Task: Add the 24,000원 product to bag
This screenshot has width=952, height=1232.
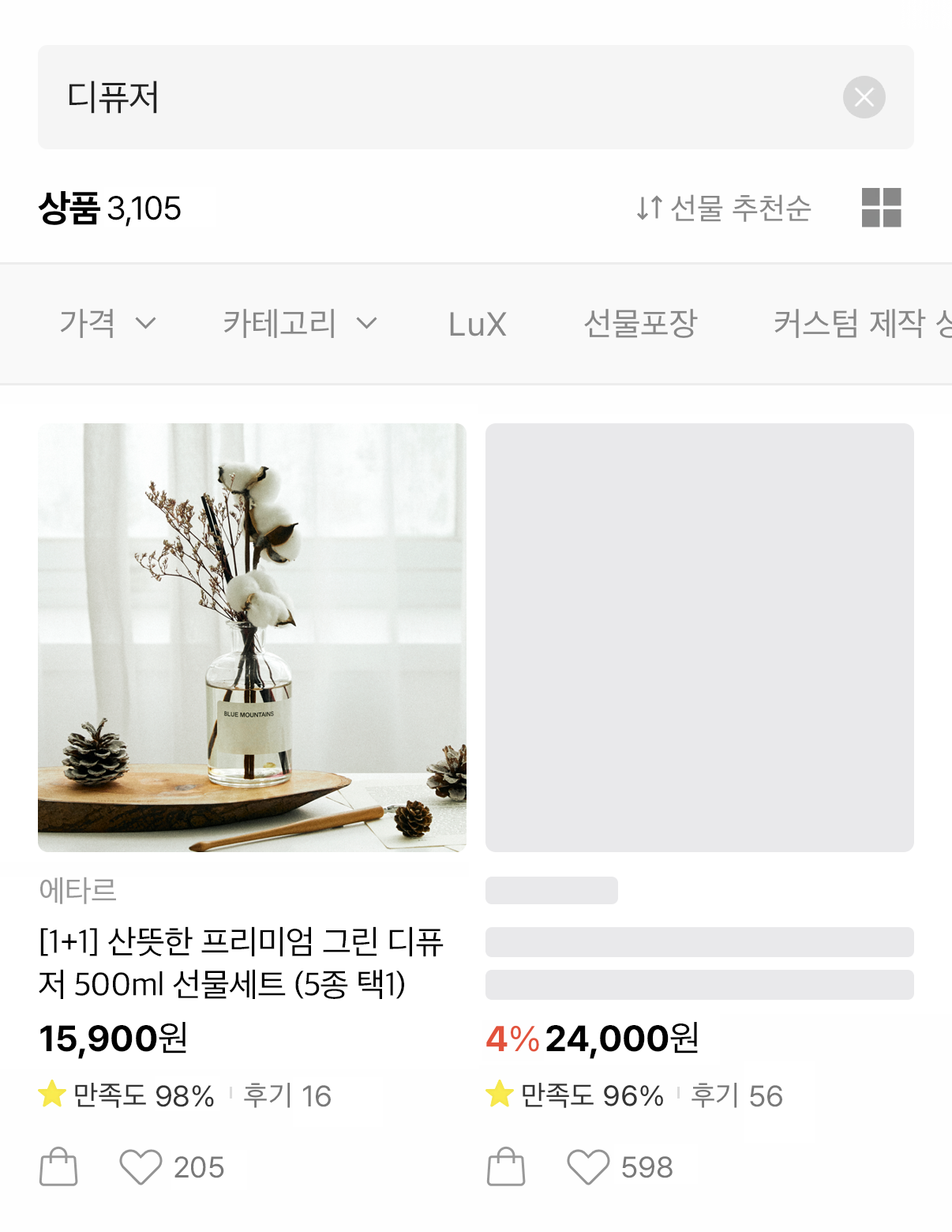Action: (x=506, y=1166)
